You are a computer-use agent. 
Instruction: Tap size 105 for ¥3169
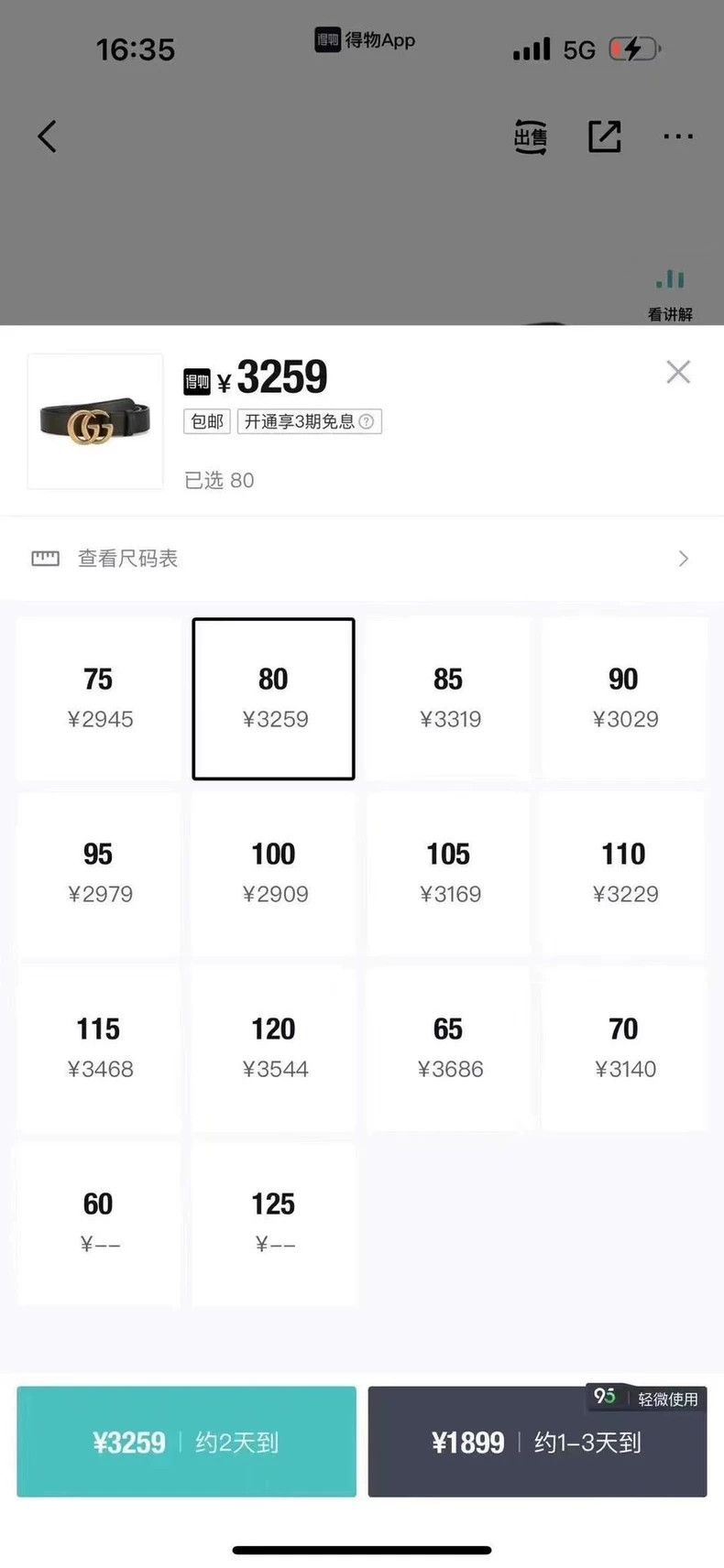[x=449, y=874]
